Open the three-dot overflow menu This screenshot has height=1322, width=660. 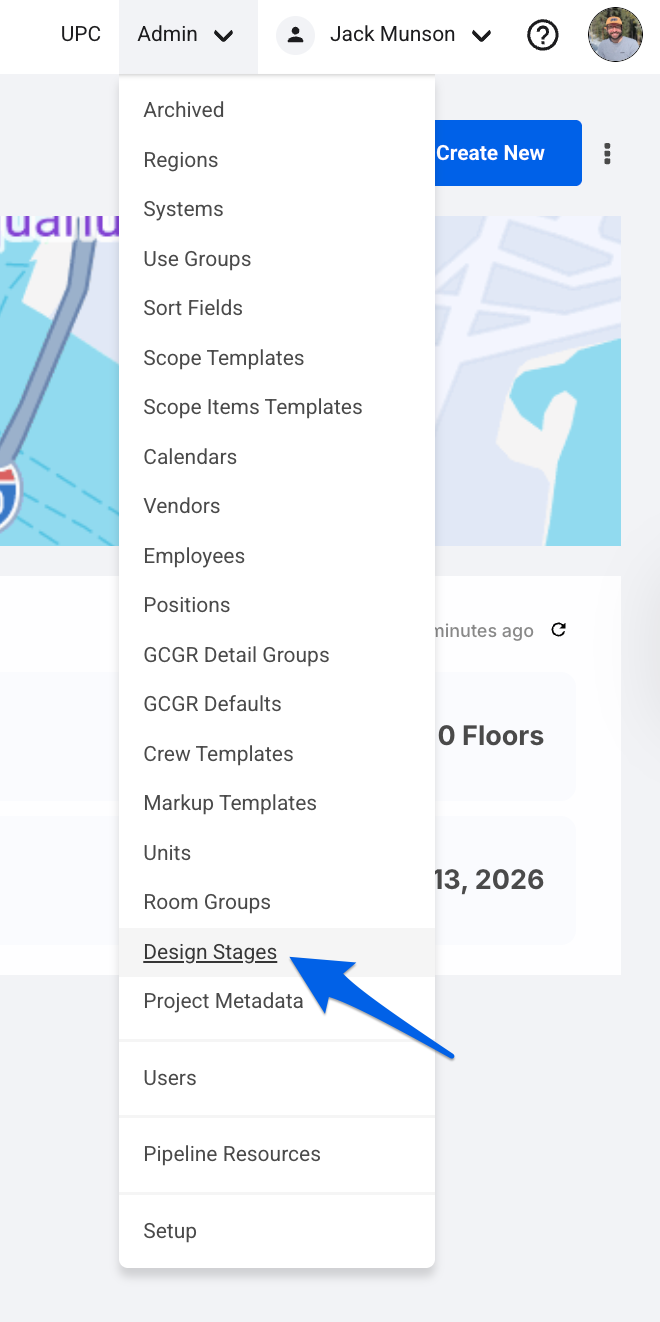pos(607,153)
